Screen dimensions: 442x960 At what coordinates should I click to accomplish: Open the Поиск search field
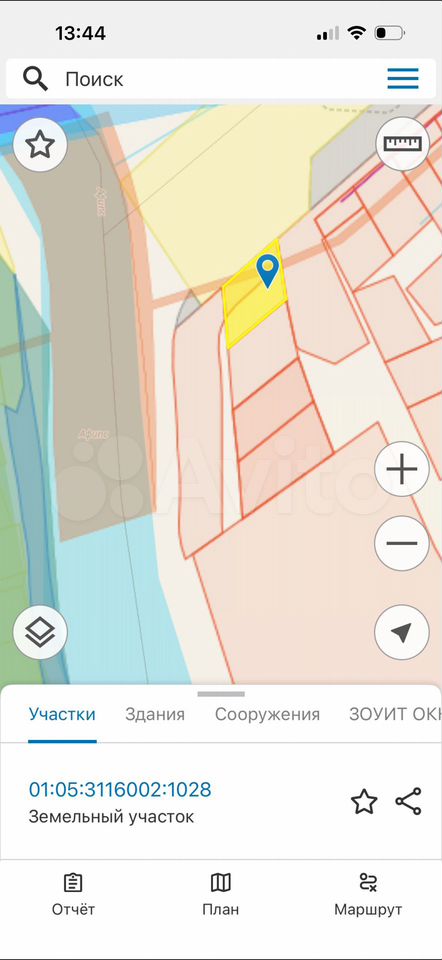tap(202, 79)
